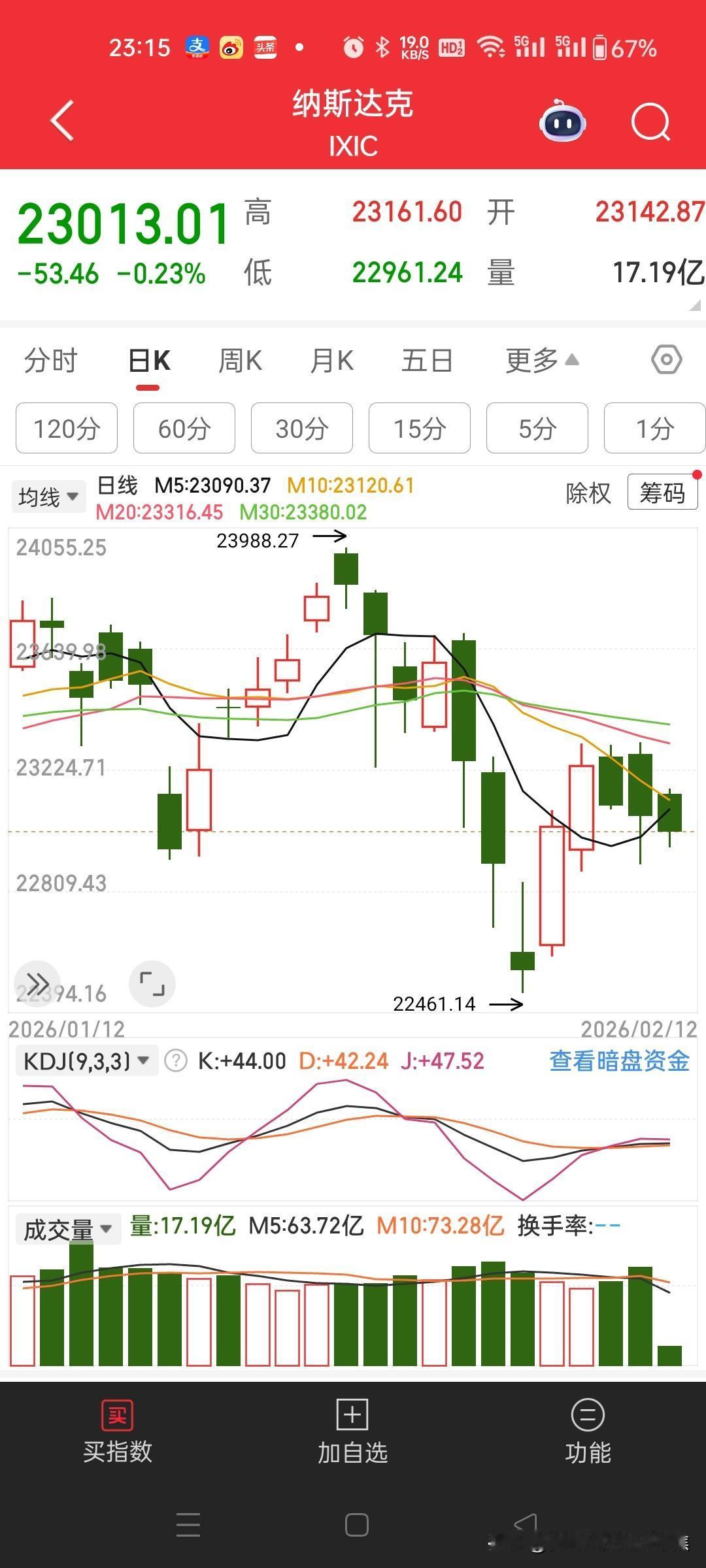Screen dimensions: 706x1568
Task: Open the 均线 indicator dropdown
Action: pos(48,497)
